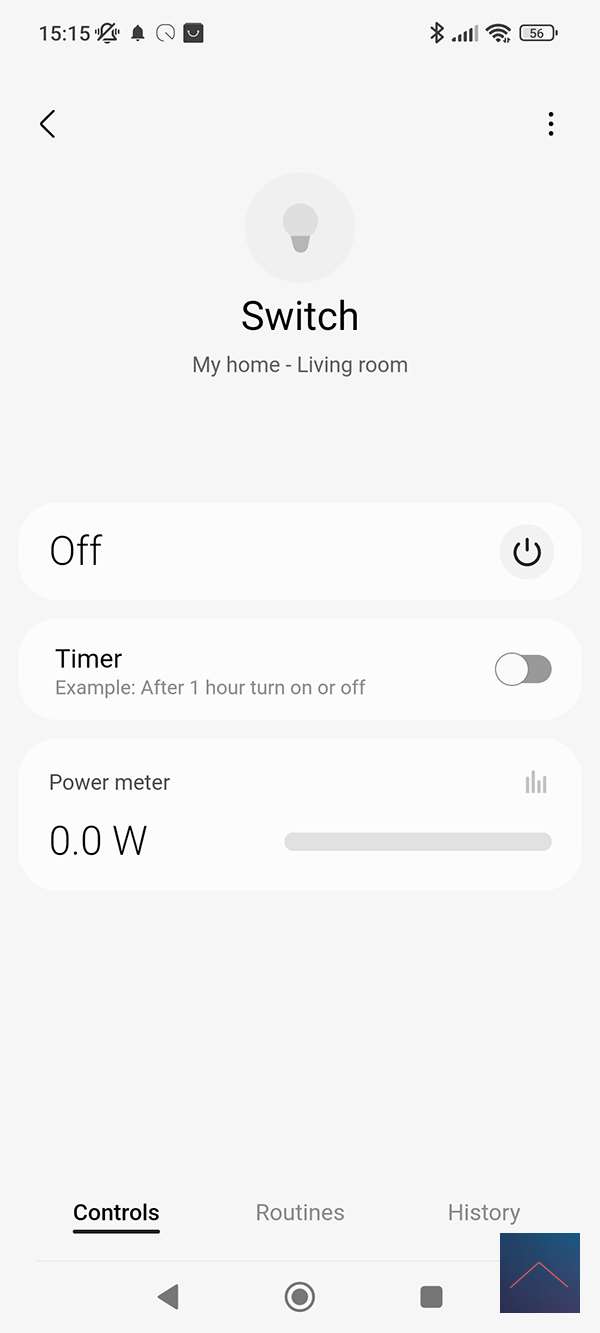
Task: Open the system recent apps view
Action: (431, 1297)
